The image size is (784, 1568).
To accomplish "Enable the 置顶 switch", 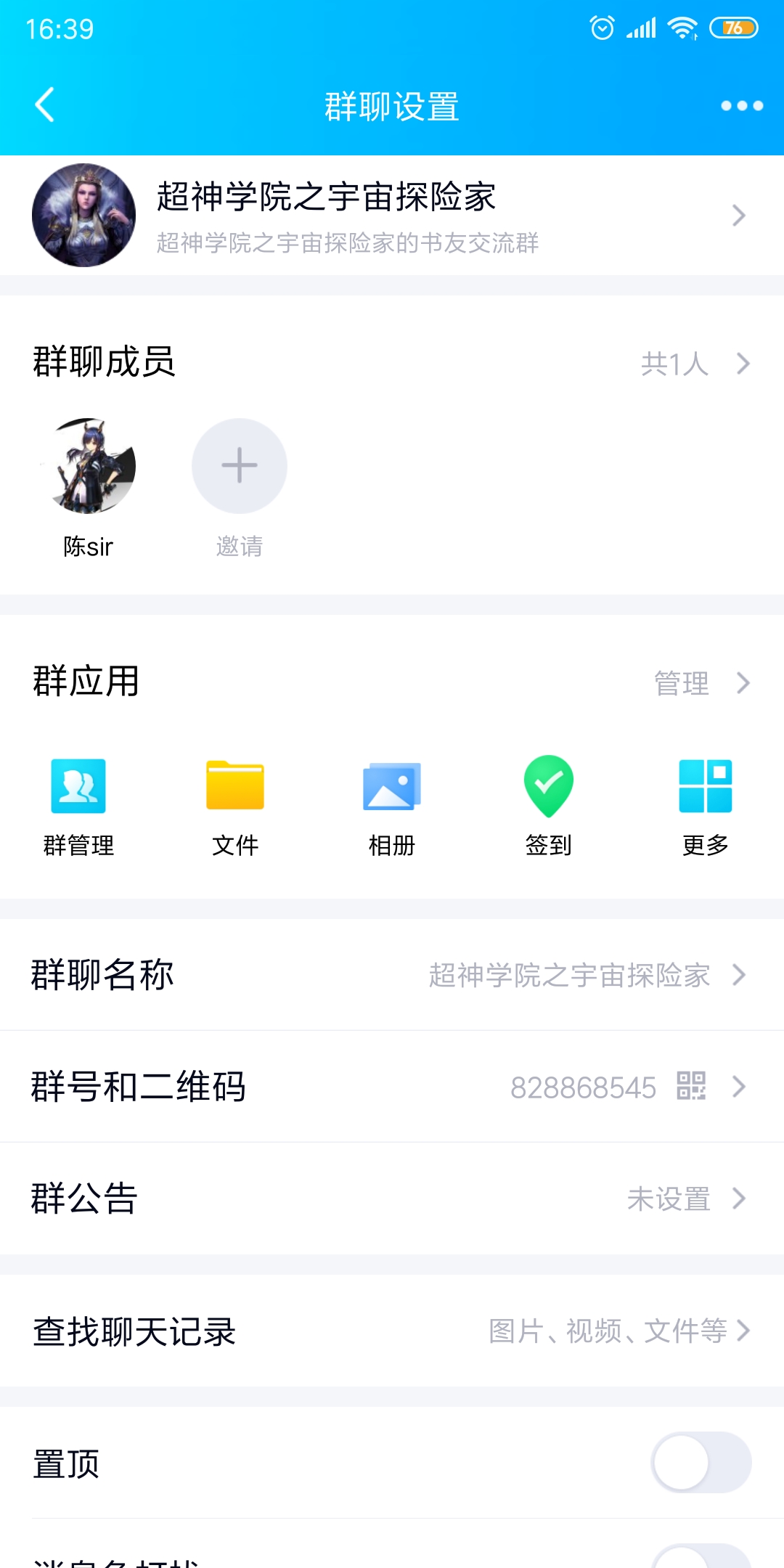I will [x=701, y=1463].
